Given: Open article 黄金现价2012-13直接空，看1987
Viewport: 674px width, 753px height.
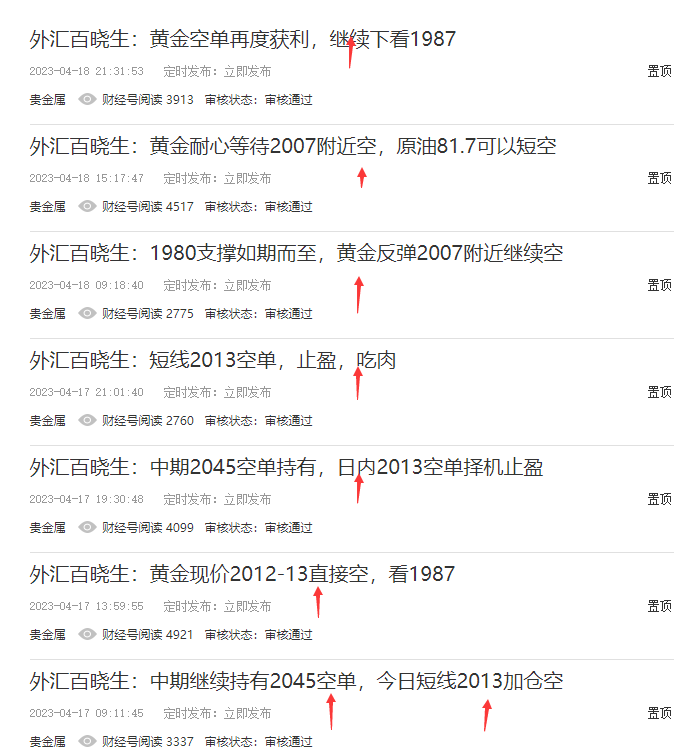Looking at the screenshot, I should click(x=242, y=575).
